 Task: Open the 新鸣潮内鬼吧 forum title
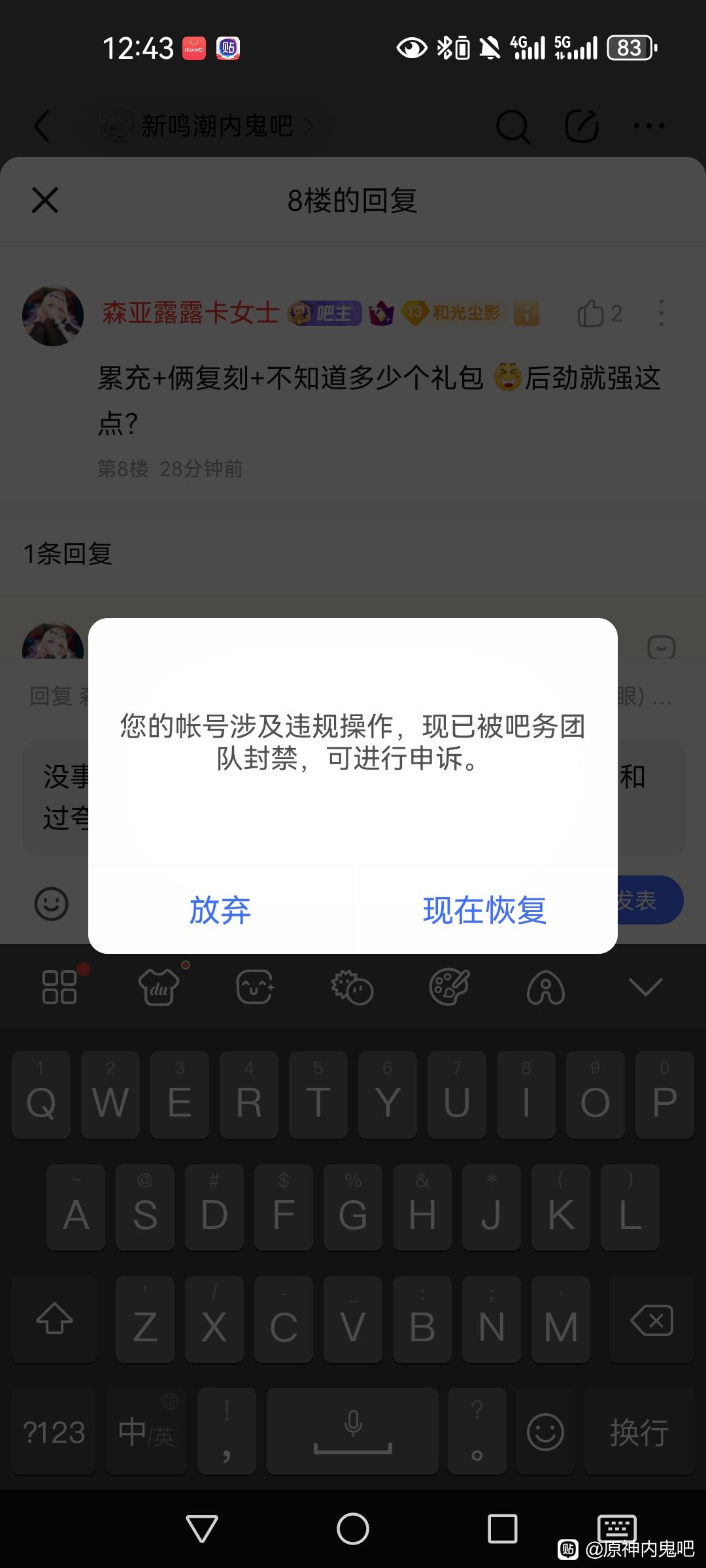216,125
